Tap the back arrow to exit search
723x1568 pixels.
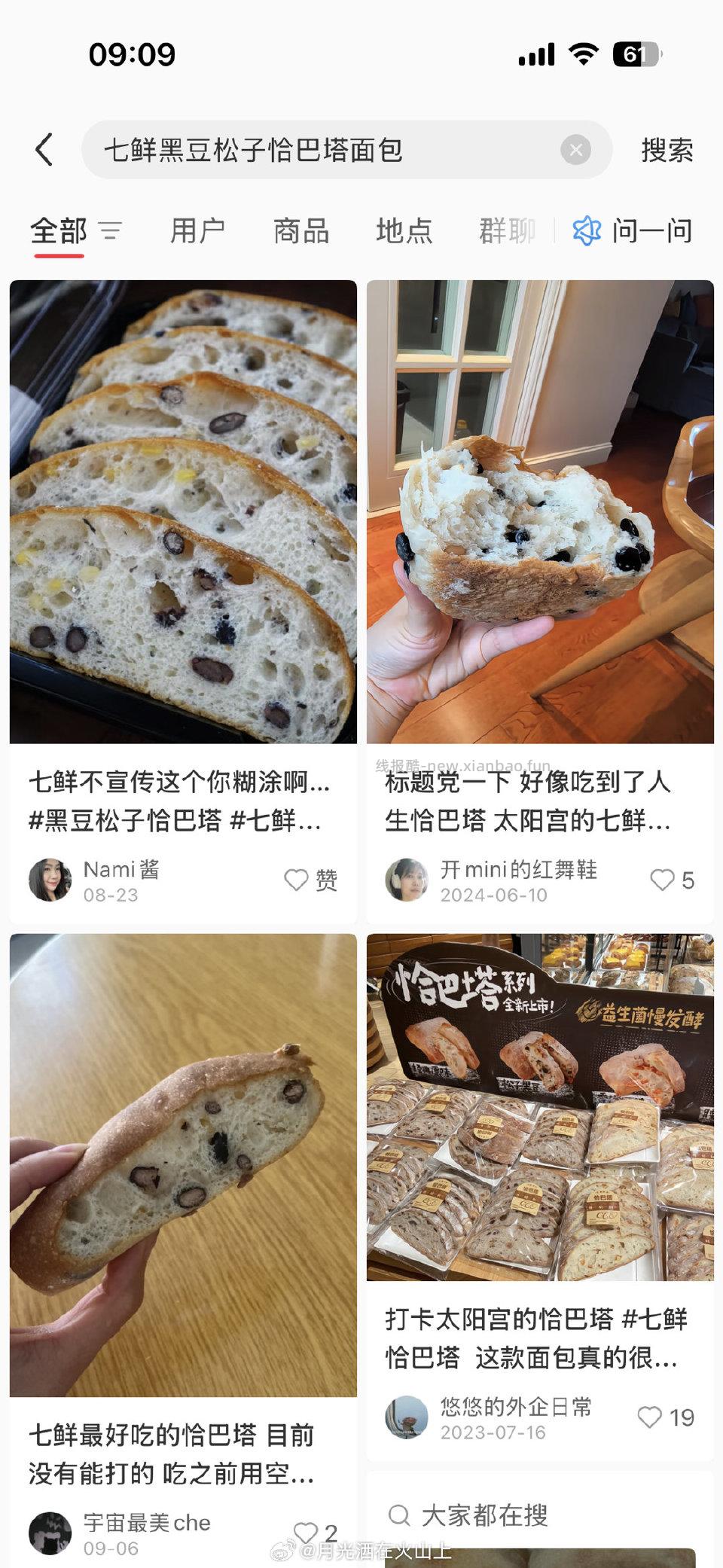coord(45,149)
